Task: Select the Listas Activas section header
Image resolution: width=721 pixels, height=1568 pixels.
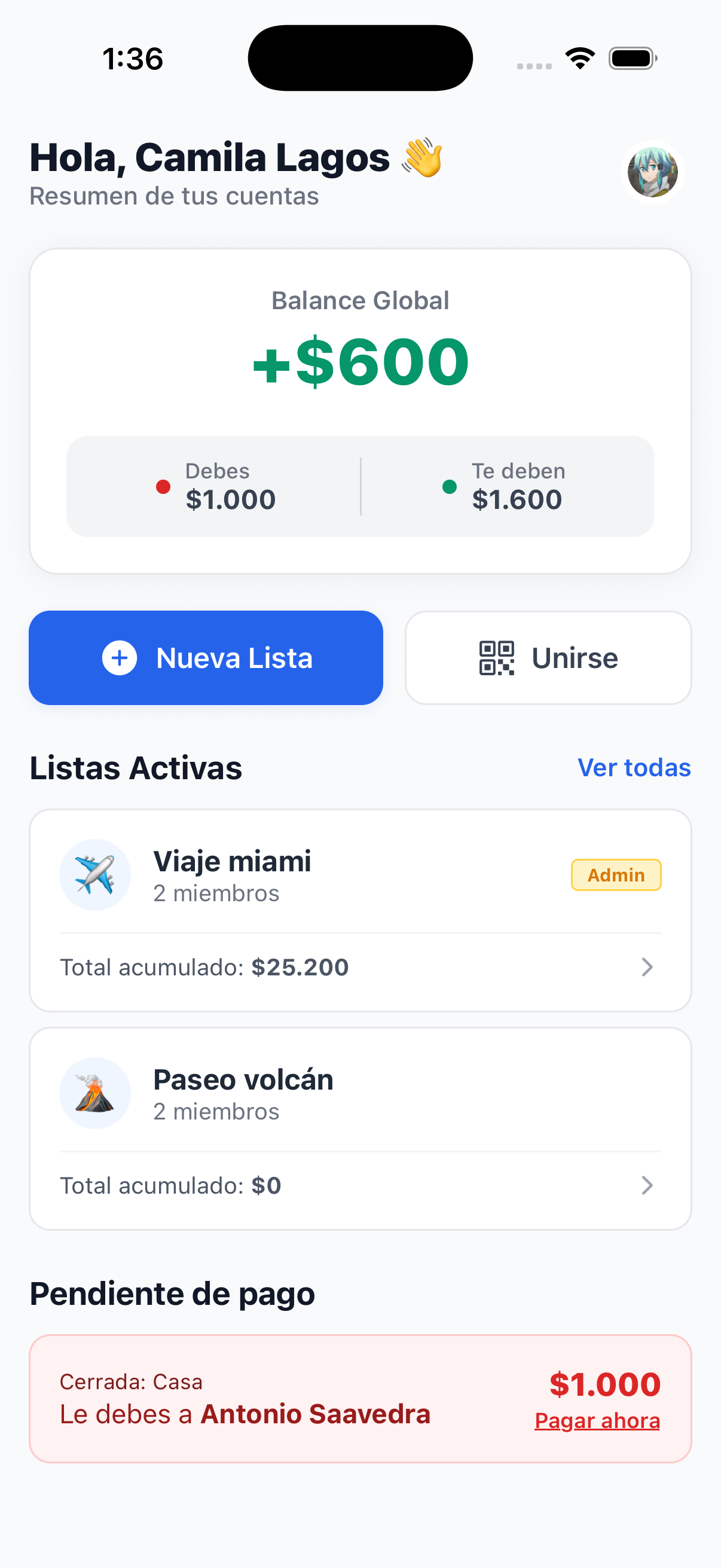Action: coord(136,768)
